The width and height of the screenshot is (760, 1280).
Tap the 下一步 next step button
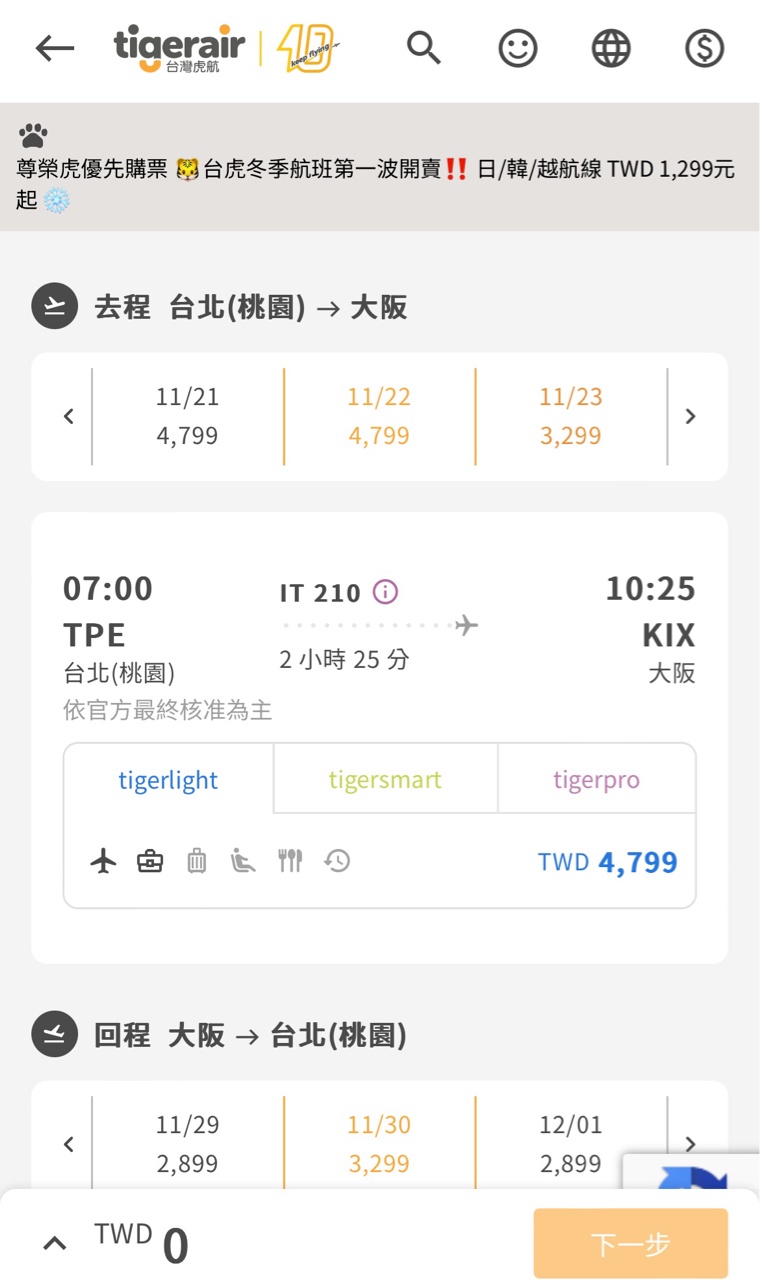pos(630,1244)
